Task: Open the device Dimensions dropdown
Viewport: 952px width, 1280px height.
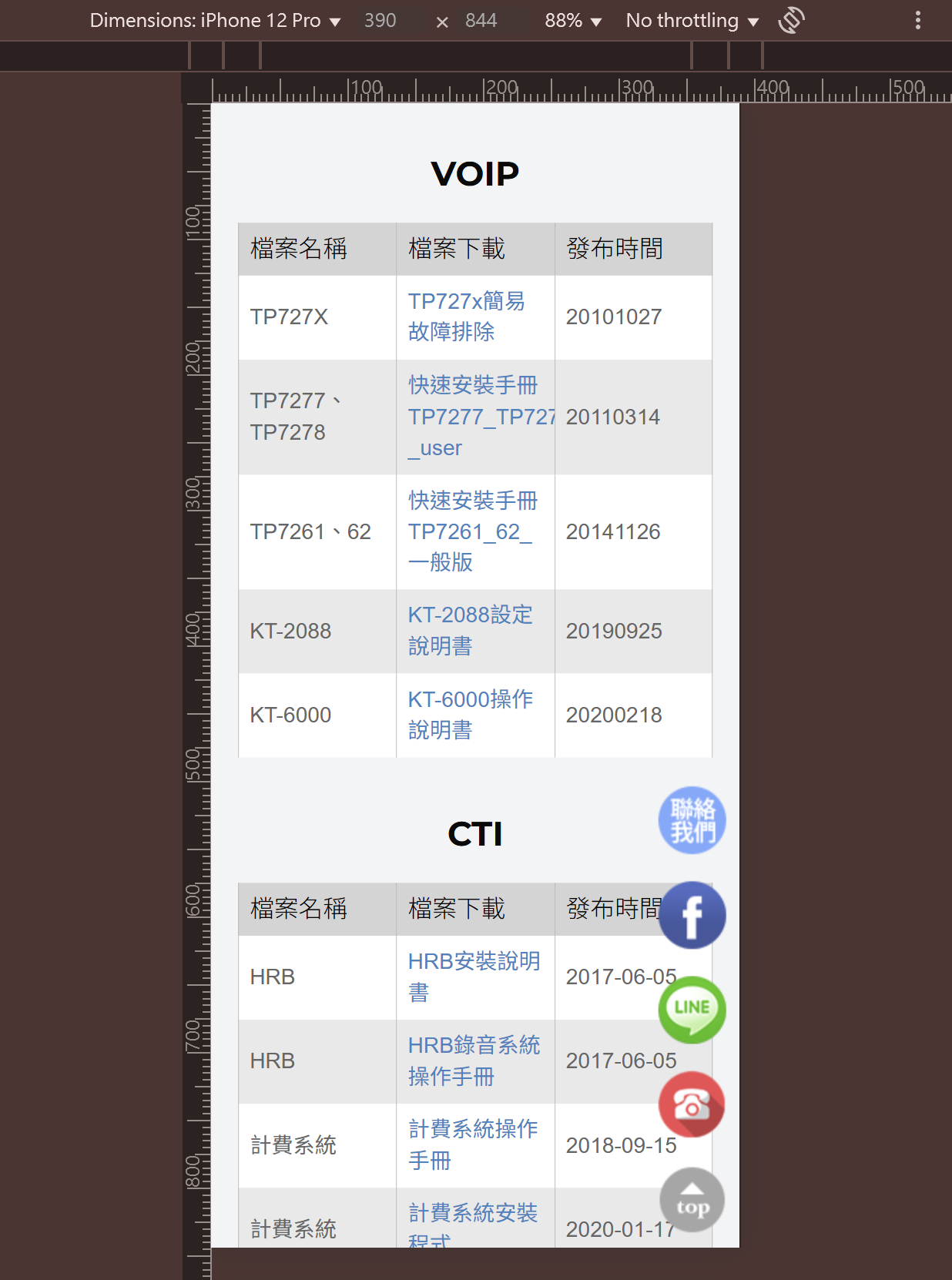Action: tap(215, 21)
